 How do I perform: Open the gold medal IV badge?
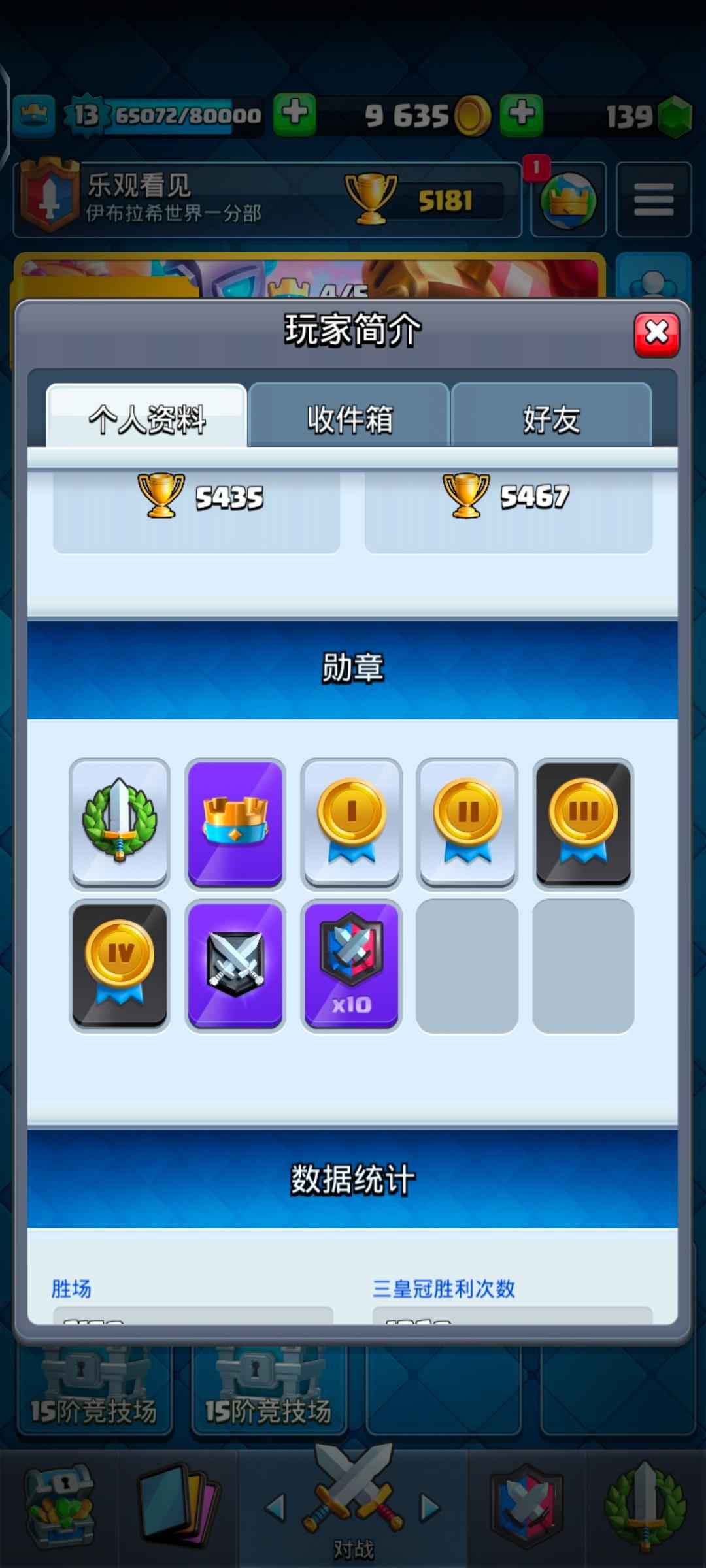click(x=120, y=964)
